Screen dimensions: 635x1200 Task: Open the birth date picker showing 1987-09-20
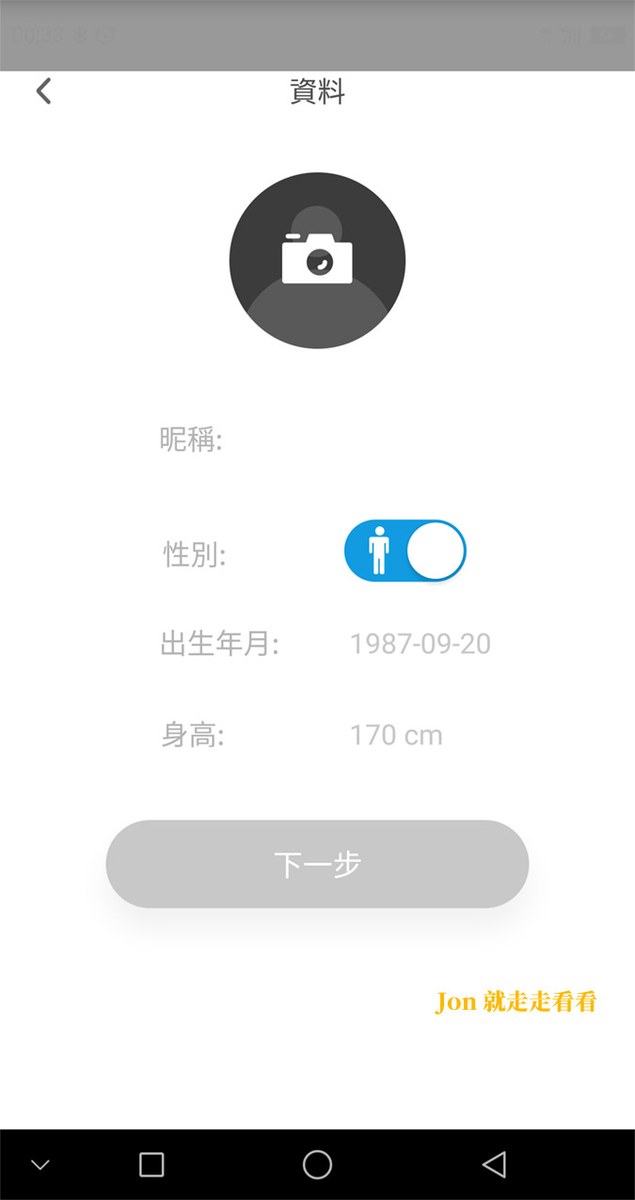[420, 643]
